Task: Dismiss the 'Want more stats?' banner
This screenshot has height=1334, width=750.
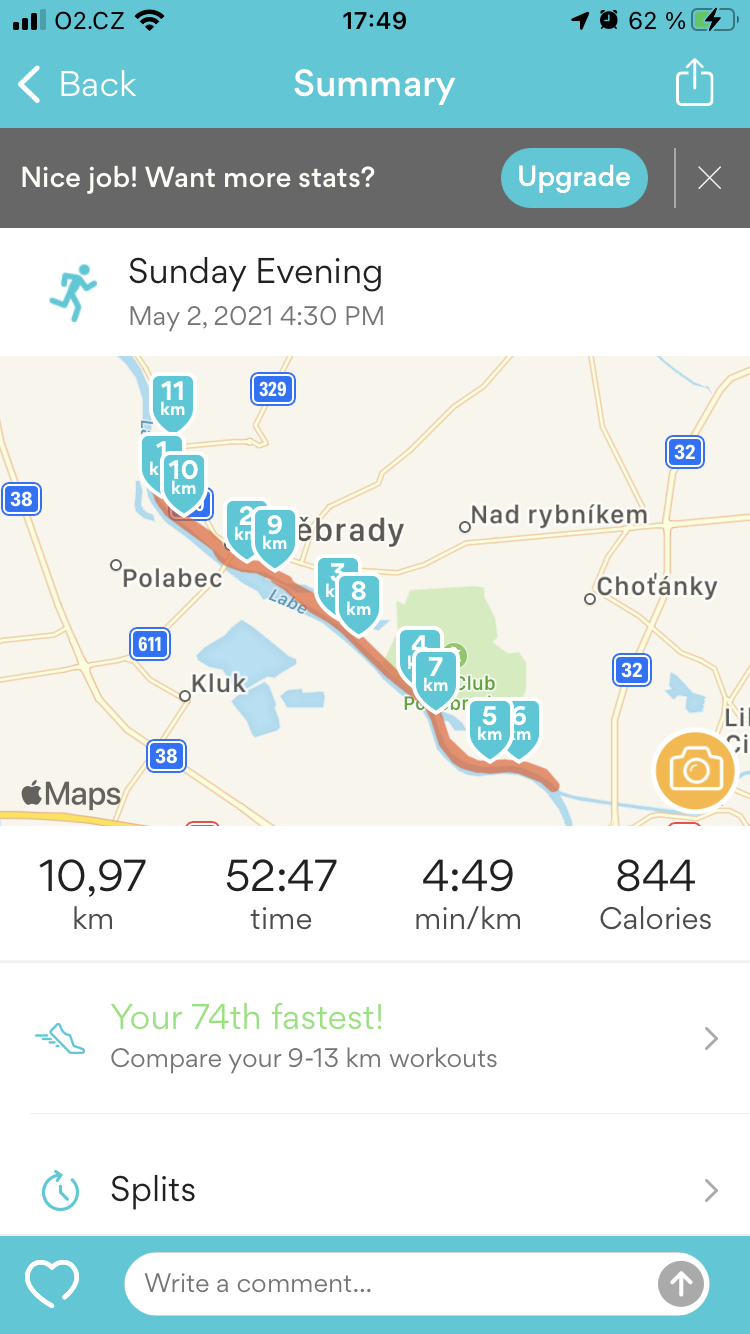Action: (x=709, y=178)
